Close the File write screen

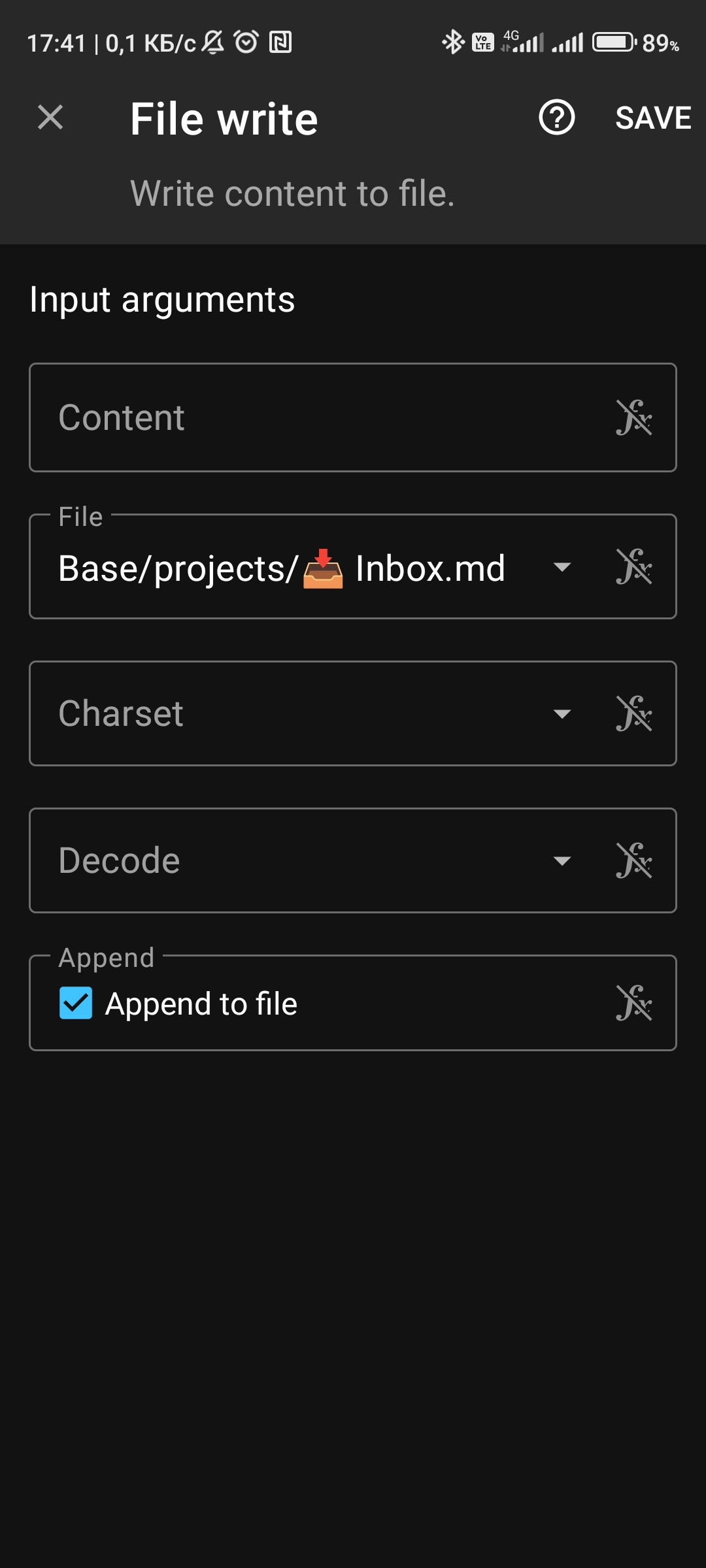click(50, 118)
